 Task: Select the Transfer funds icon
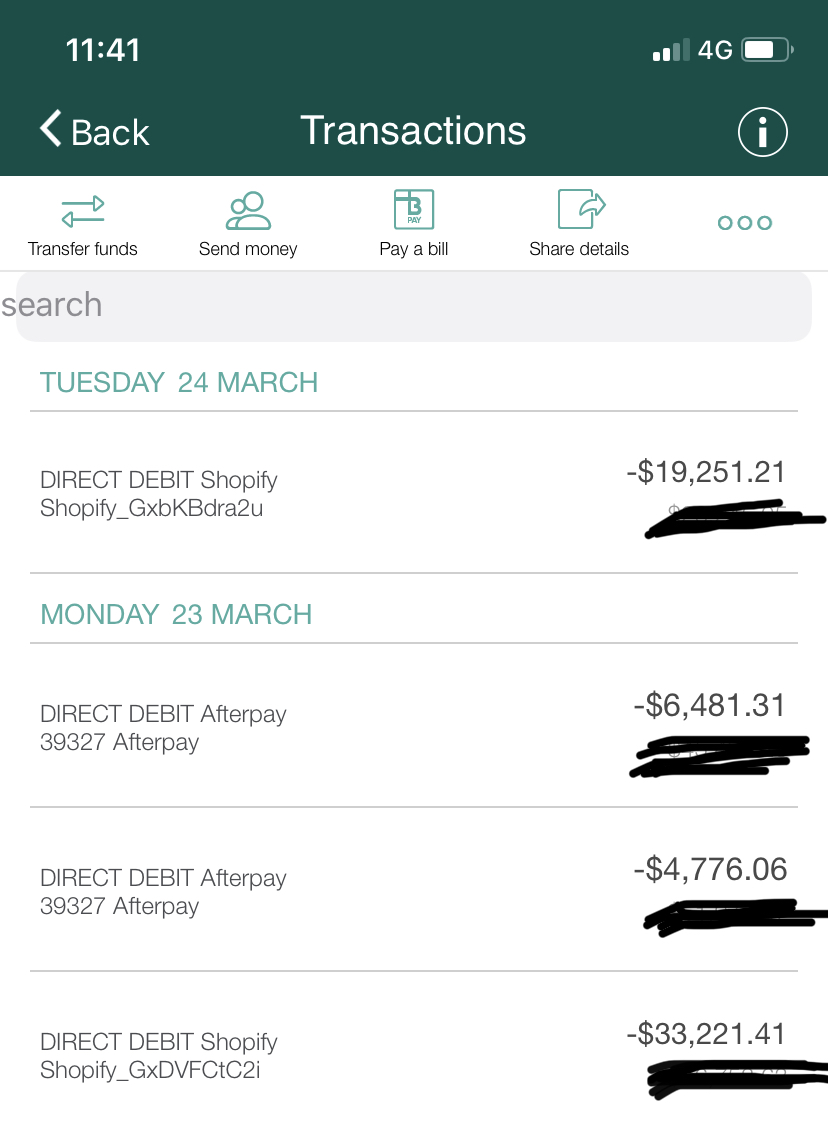click(x=83, y=210)
